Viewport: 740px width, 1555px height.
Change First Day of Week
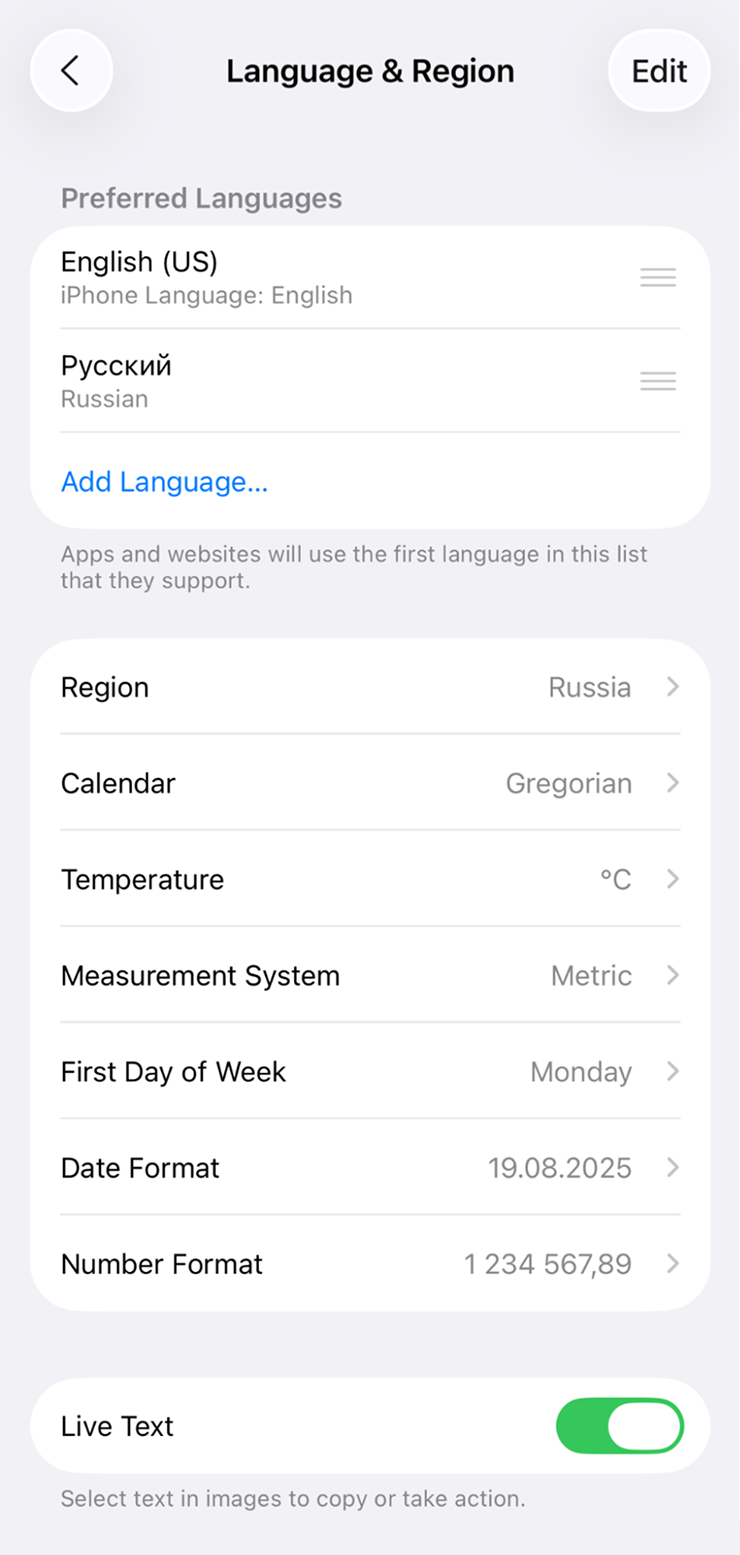pyautogui.click(x=370, y=1072)
